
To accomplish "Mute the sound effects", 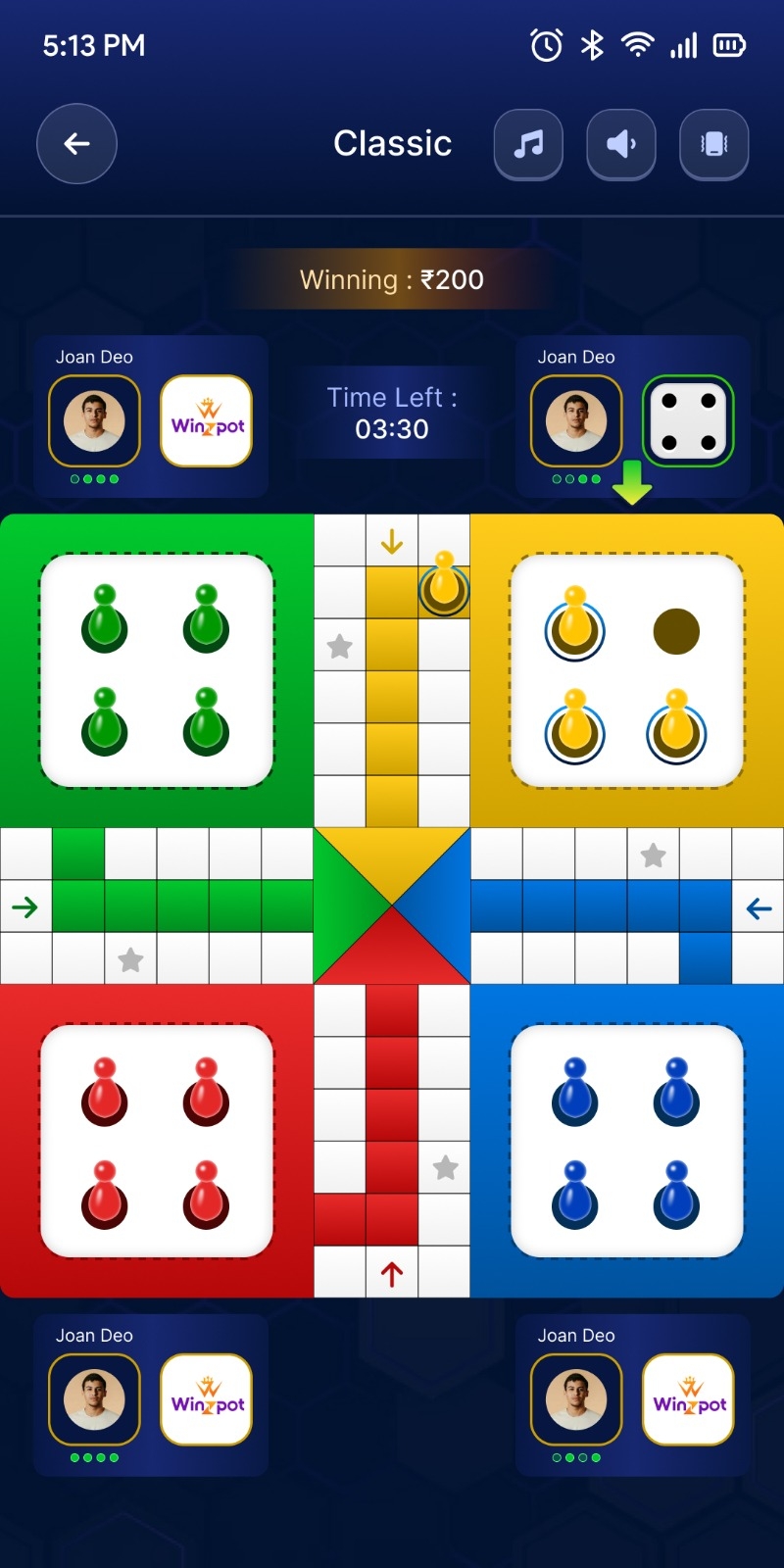I will point(621,144).
